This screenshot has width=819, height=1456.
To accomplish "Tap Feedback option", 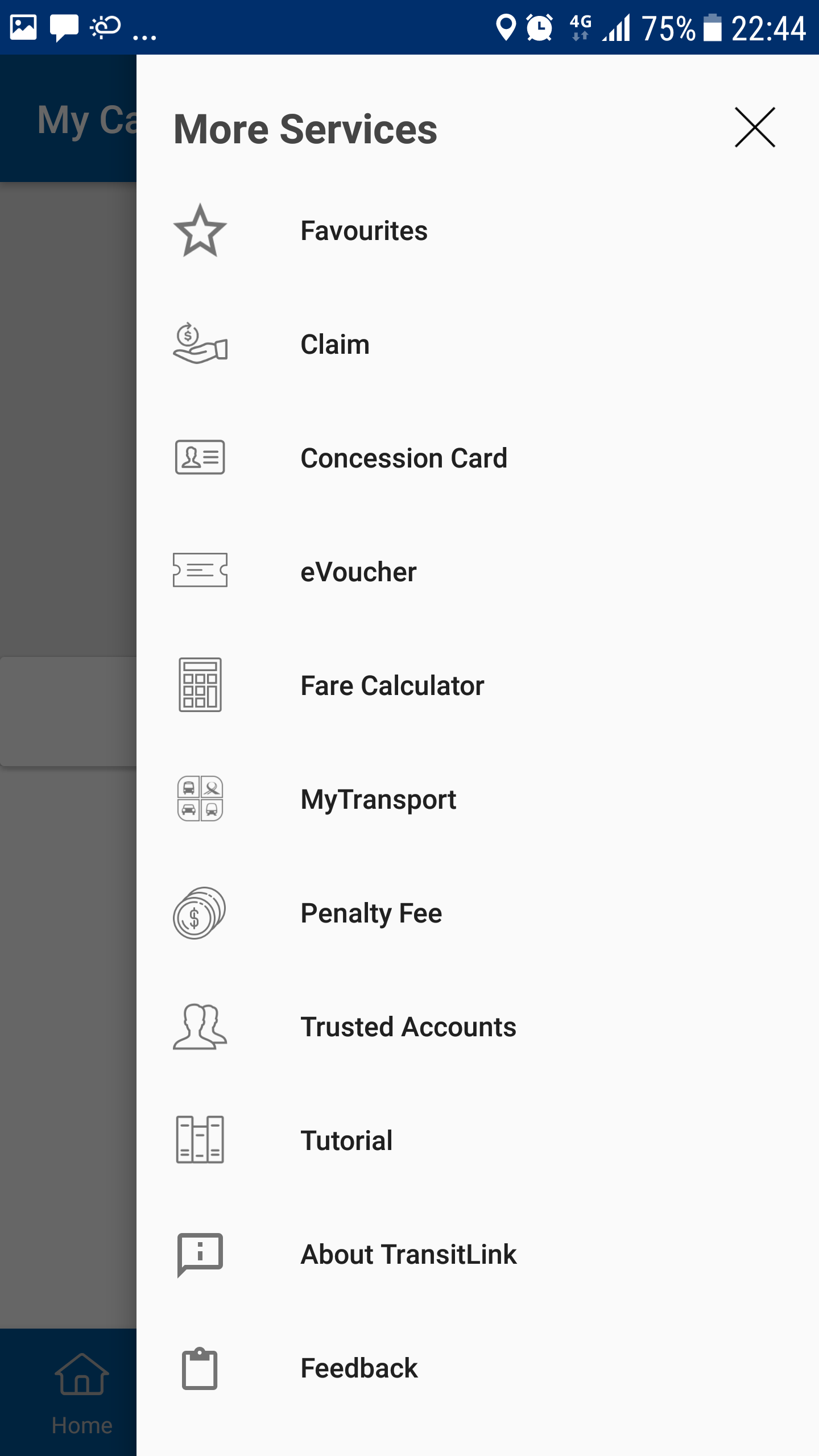I will coord(359,1368).
